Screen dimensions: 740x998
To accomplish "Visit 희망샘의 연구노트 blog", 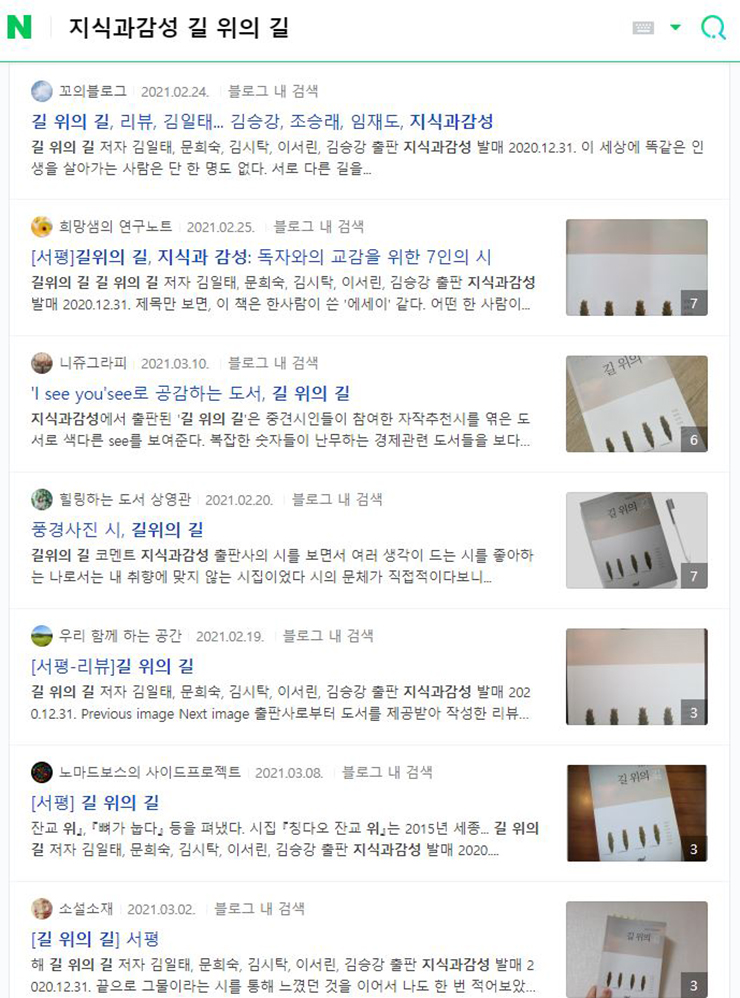I will pyautogui.click(x=115, y=227).
